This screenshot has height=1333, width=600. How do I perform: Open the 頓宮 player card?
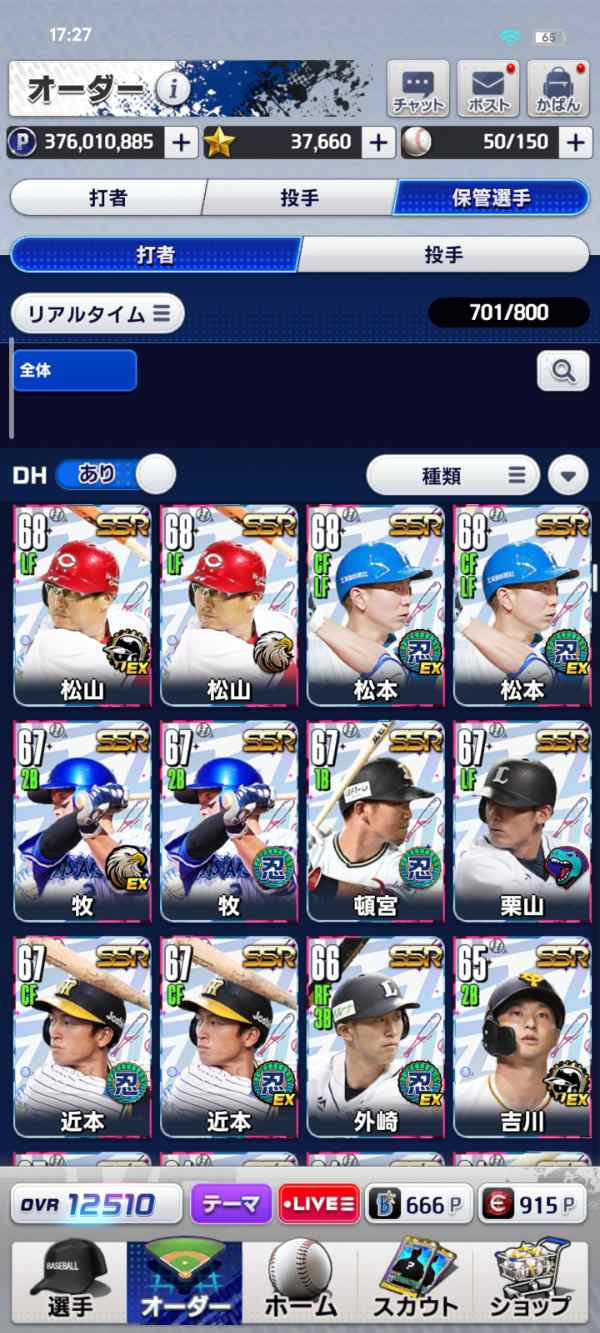[375, 822]
